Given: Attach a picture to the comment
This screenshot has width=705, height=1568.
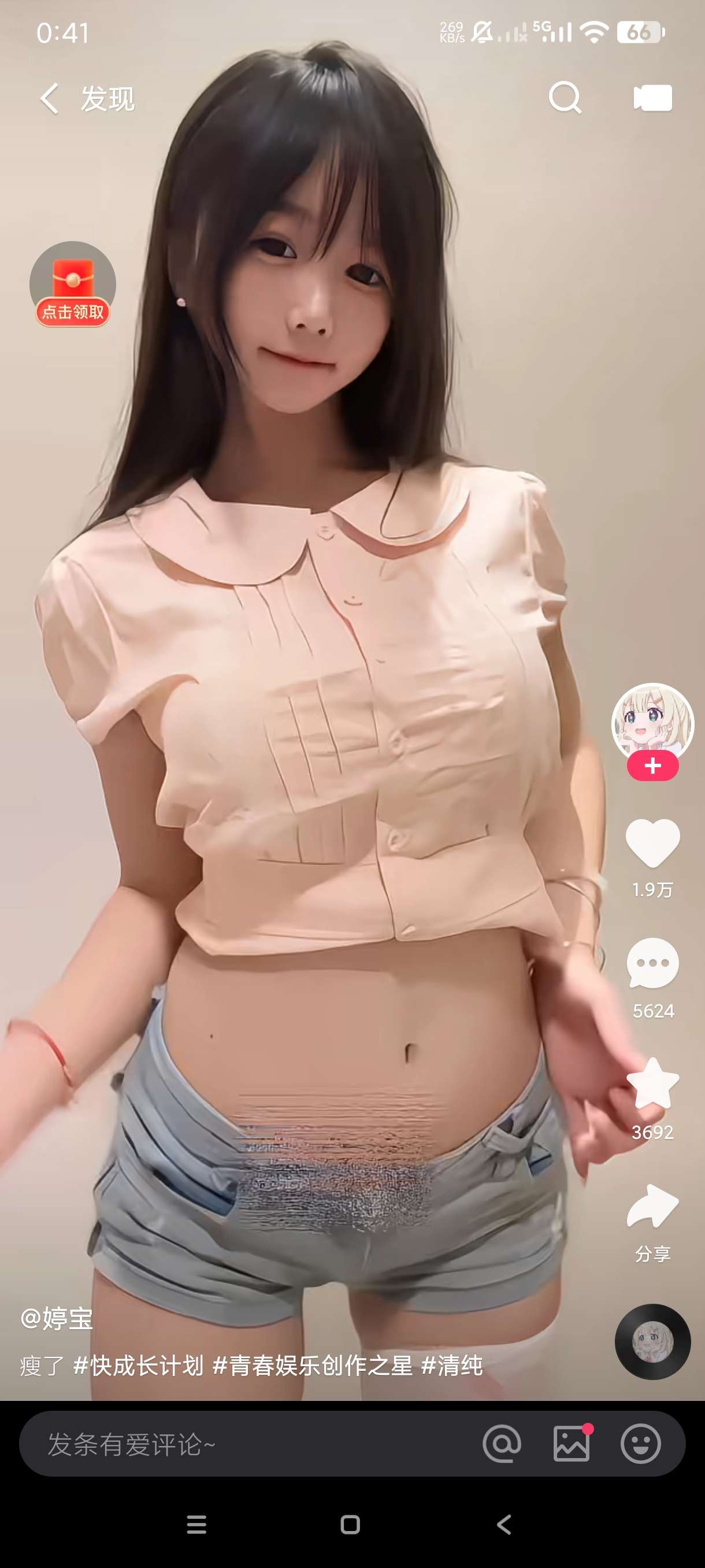Looking at the screenshot, I should (x=572, y=1443).
